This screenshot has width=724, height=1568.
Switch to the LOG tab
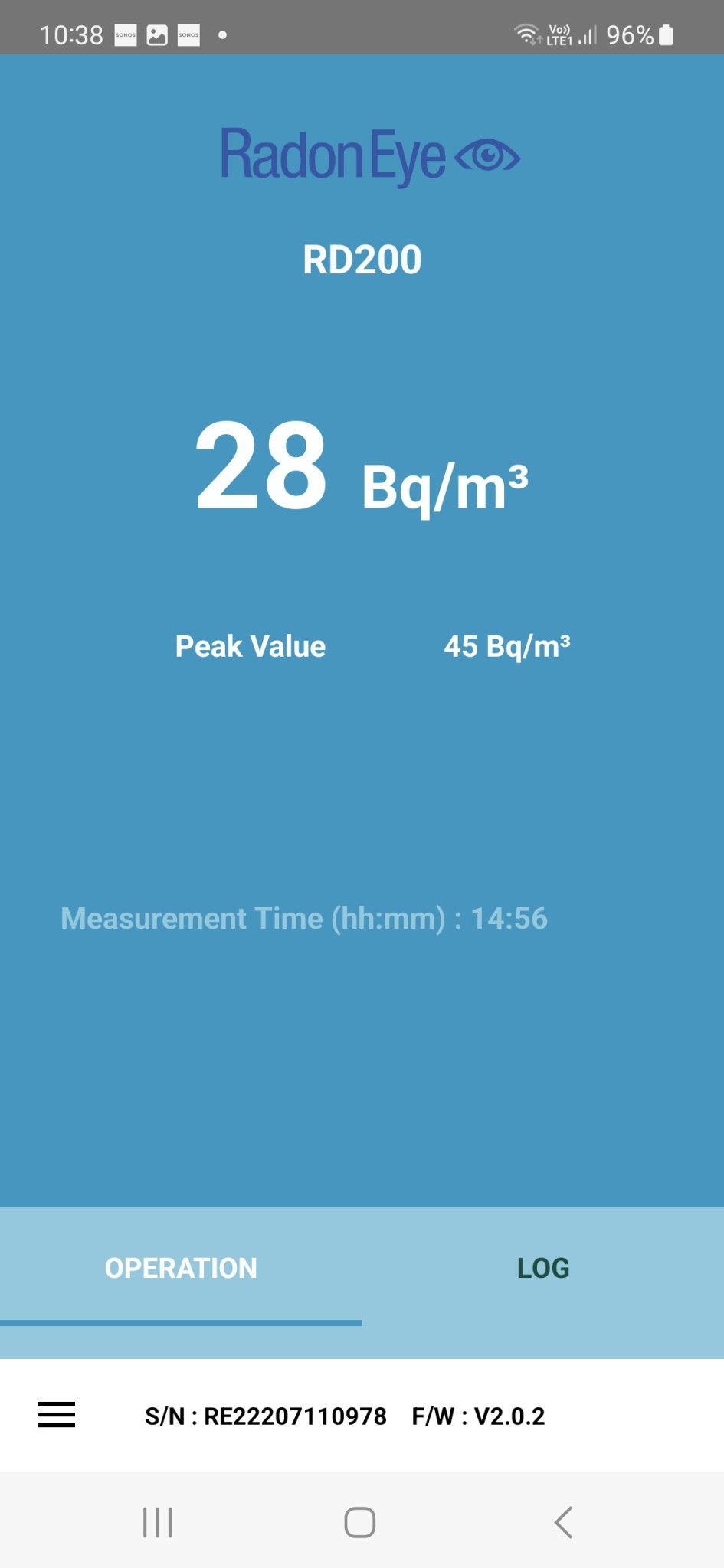click(542, 1269)
